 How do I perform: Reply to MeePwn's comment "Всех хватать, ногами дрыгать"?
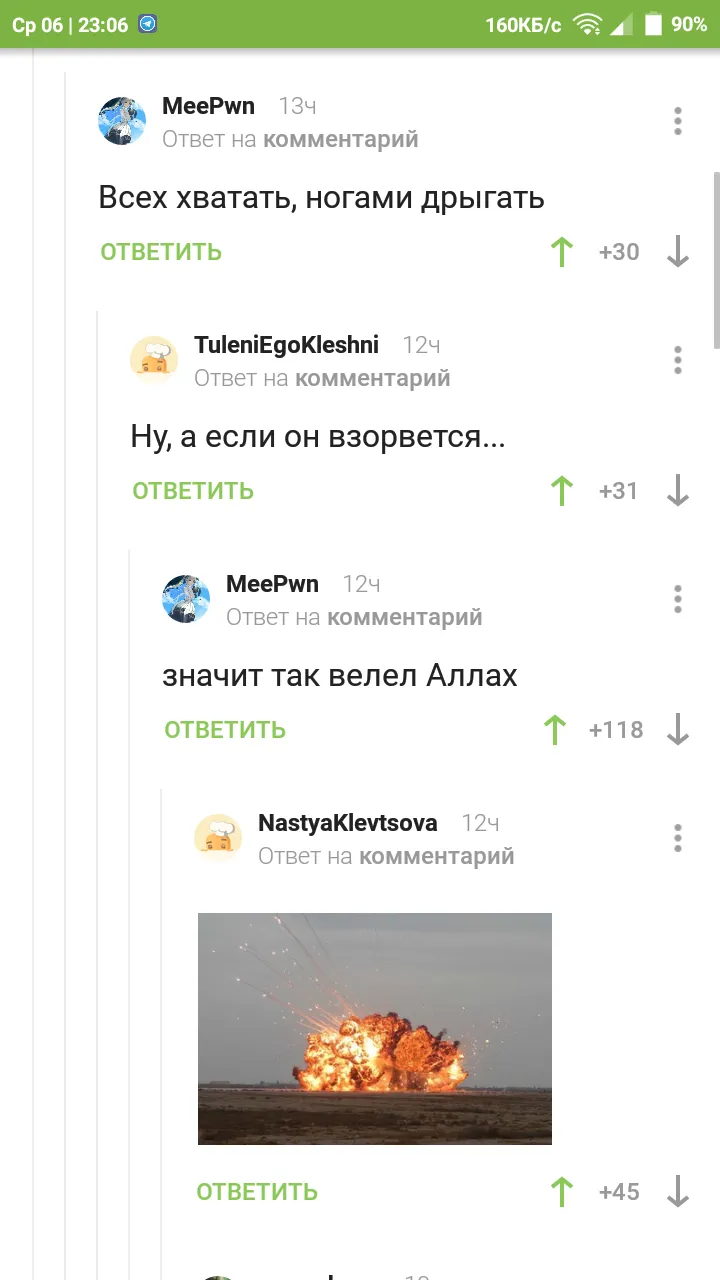click(x=161, y=252)
